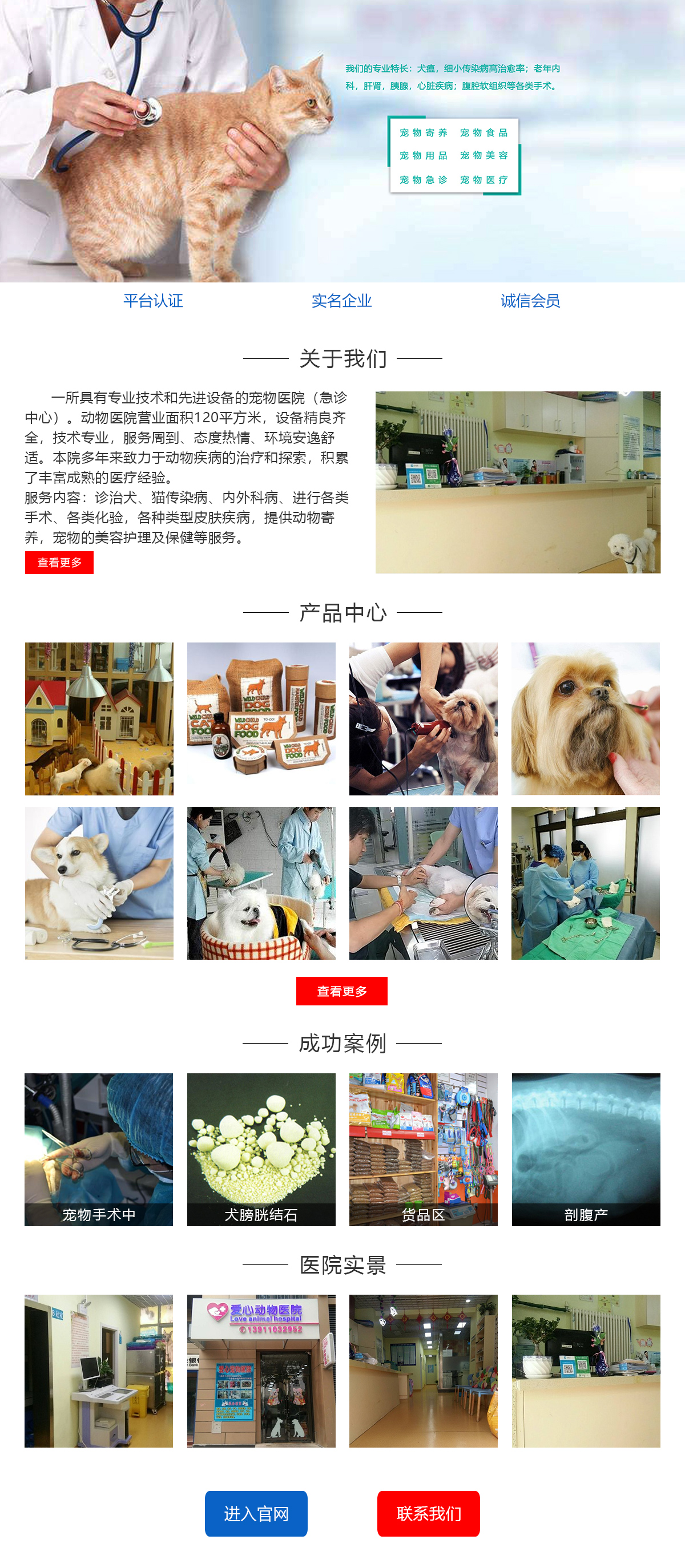This screenshot has height=1568, width=685.
Task: View the 爱心动物医院 storefront photo
Action: pyautogui.click(x=261, y=1371)
